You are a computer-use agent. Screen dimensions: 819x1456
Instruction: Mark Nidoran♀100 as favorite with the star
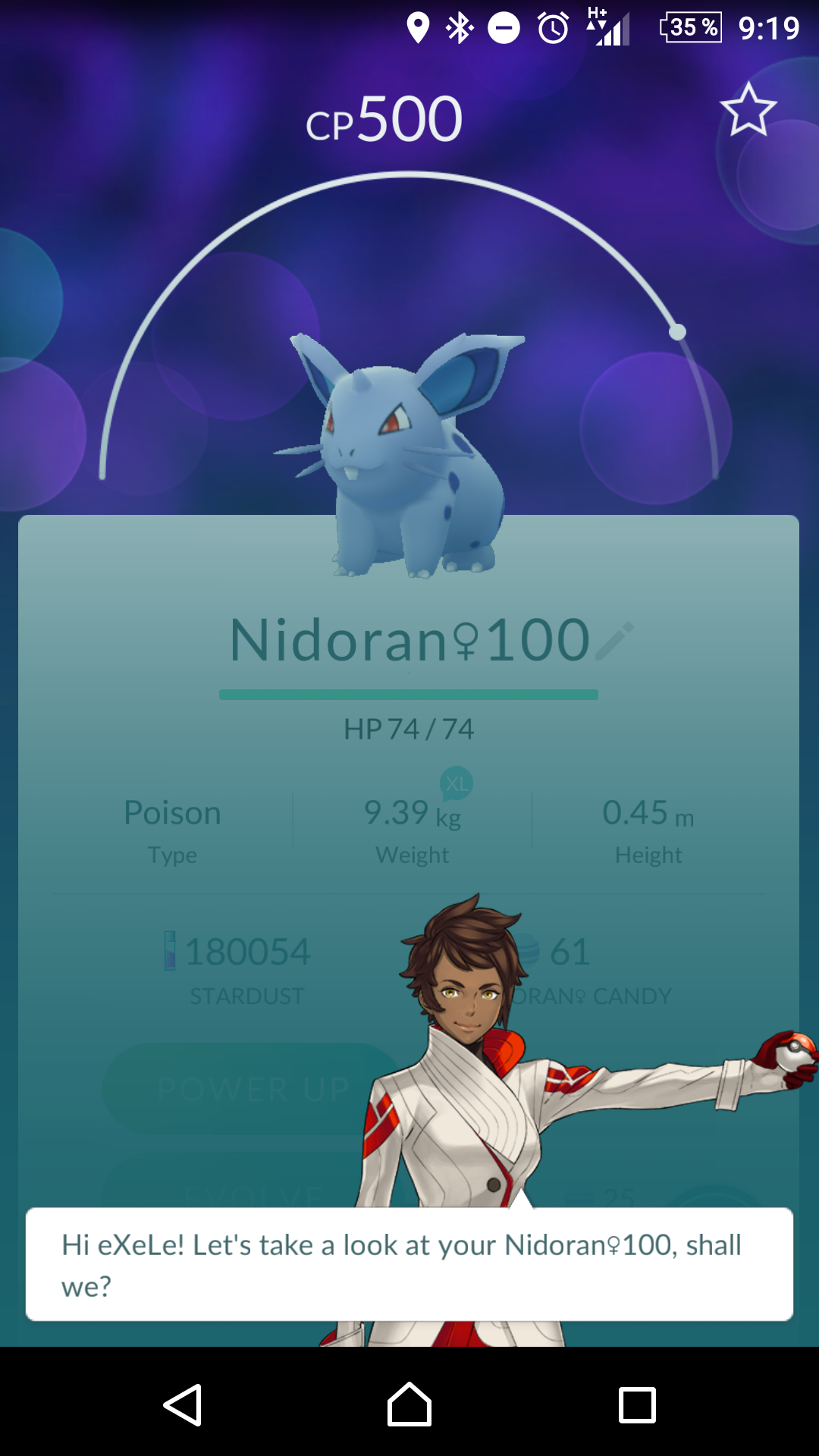tap(748, 110)
